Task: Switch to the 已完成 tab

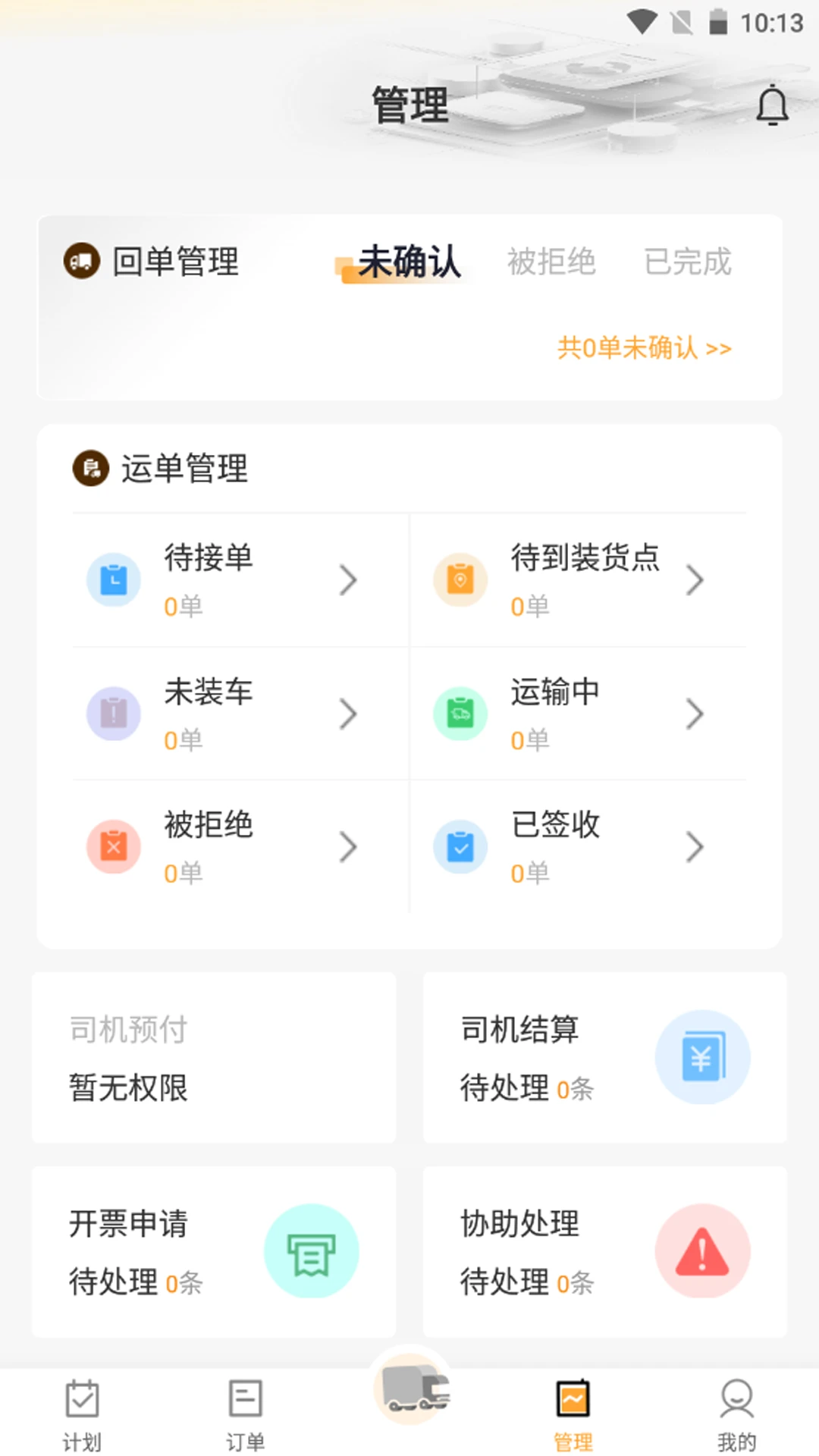Action: 687,262
